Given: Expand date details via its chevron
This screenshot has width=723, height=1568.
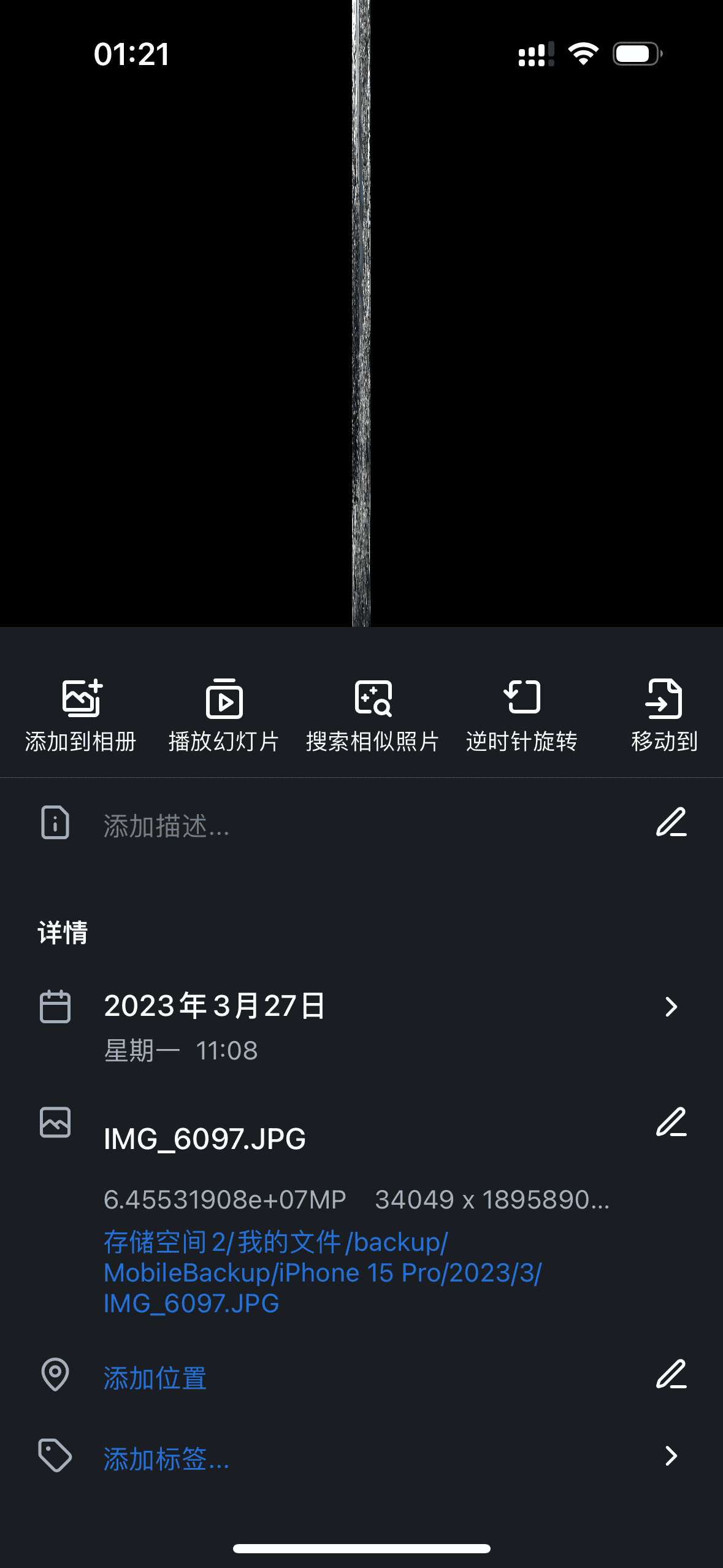Looking at the screenshot, I should (x=672, y=1006).
